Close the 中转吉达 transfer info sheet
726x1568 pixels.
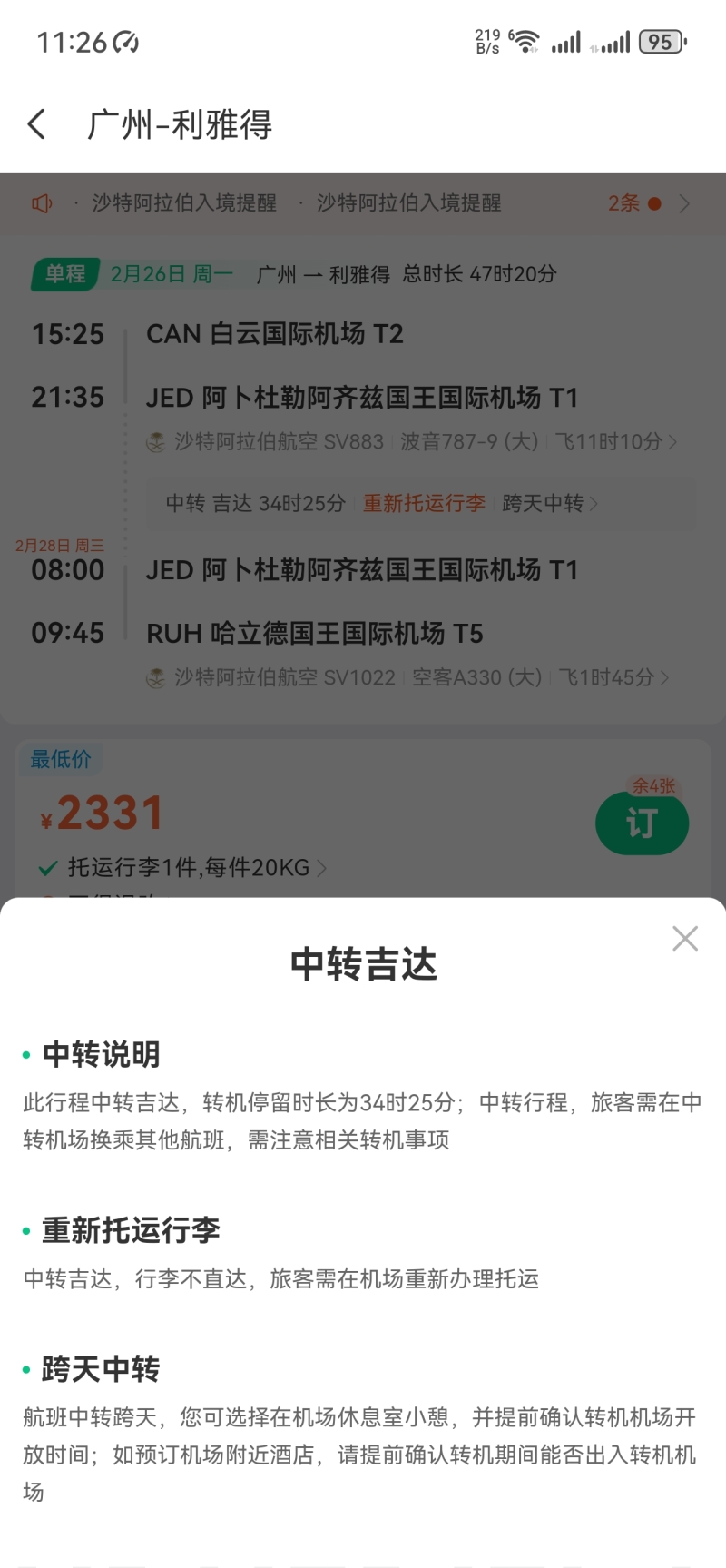pyautogui.click(x=685, y=938)
